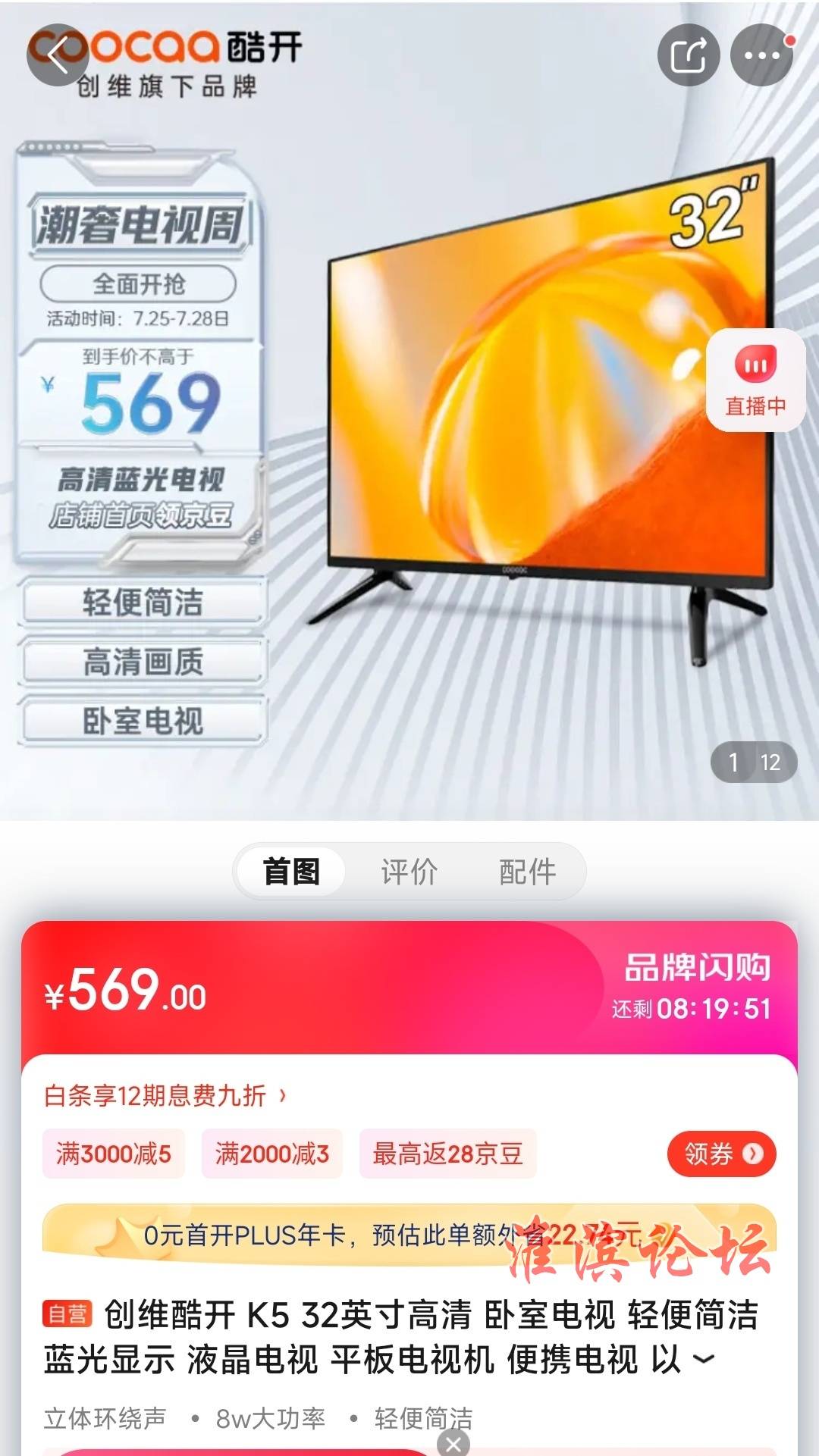Expand the full product title

(704, 1359)
